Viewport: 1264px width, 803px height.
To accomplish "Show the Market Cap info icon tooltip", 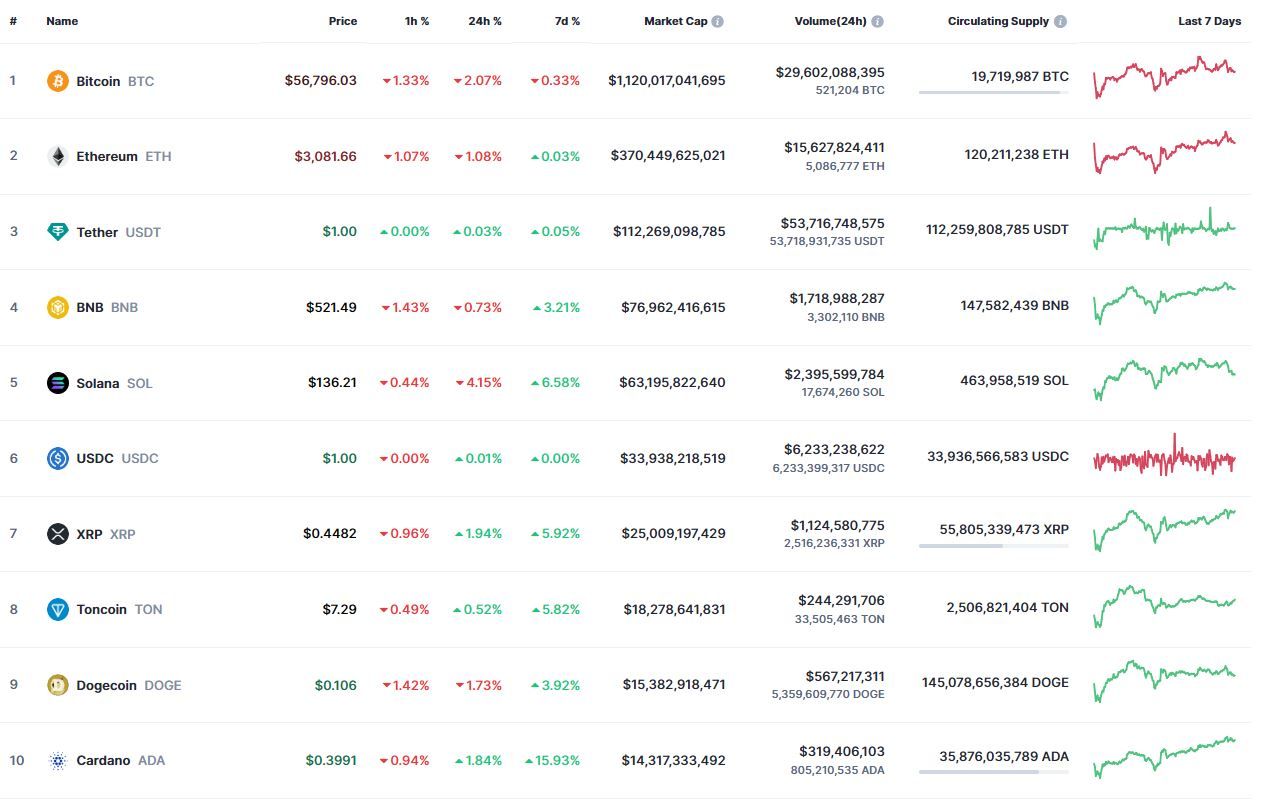I will coord(718,21).
